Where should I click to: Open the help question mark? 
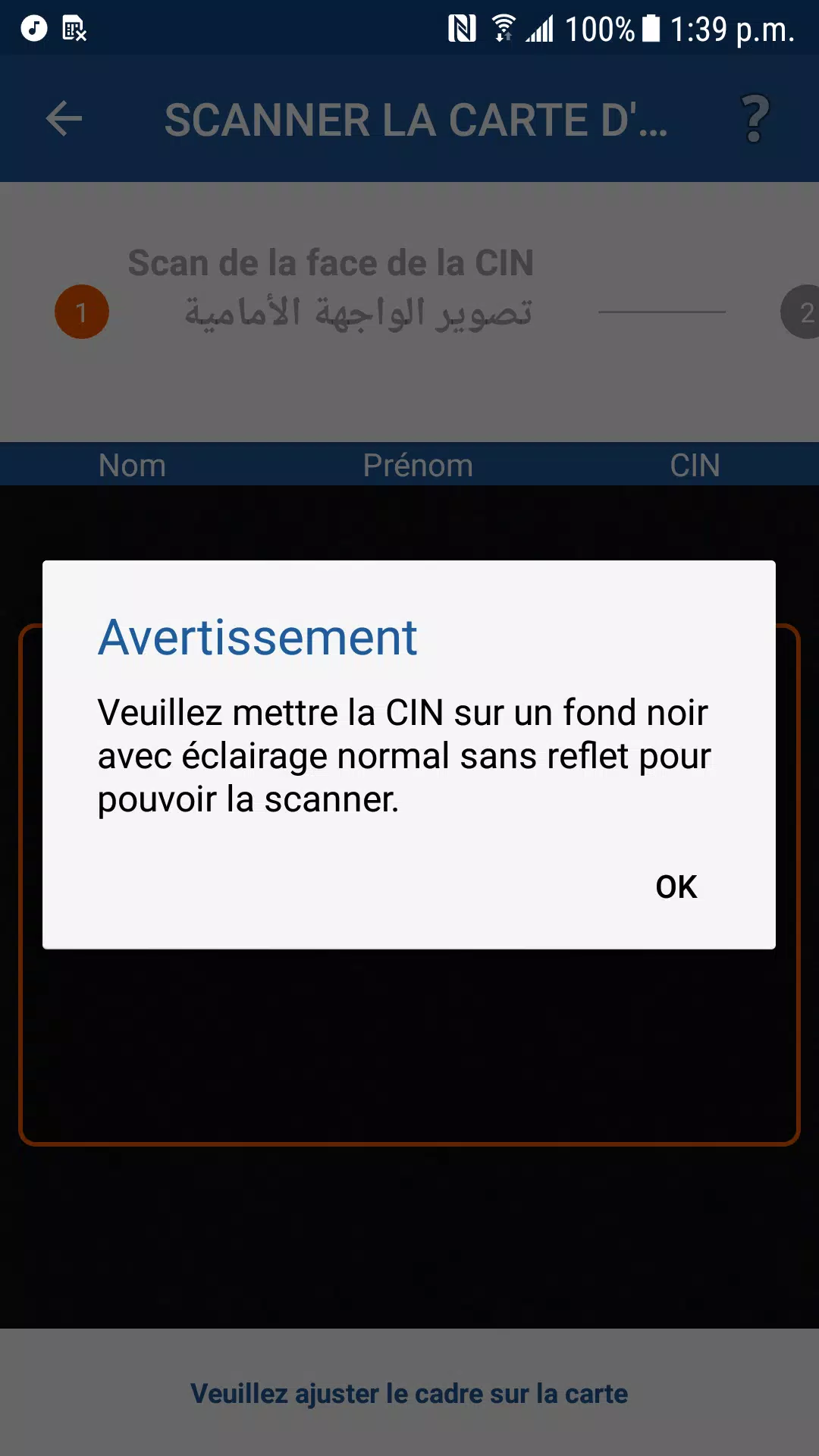tap(755, 119)
